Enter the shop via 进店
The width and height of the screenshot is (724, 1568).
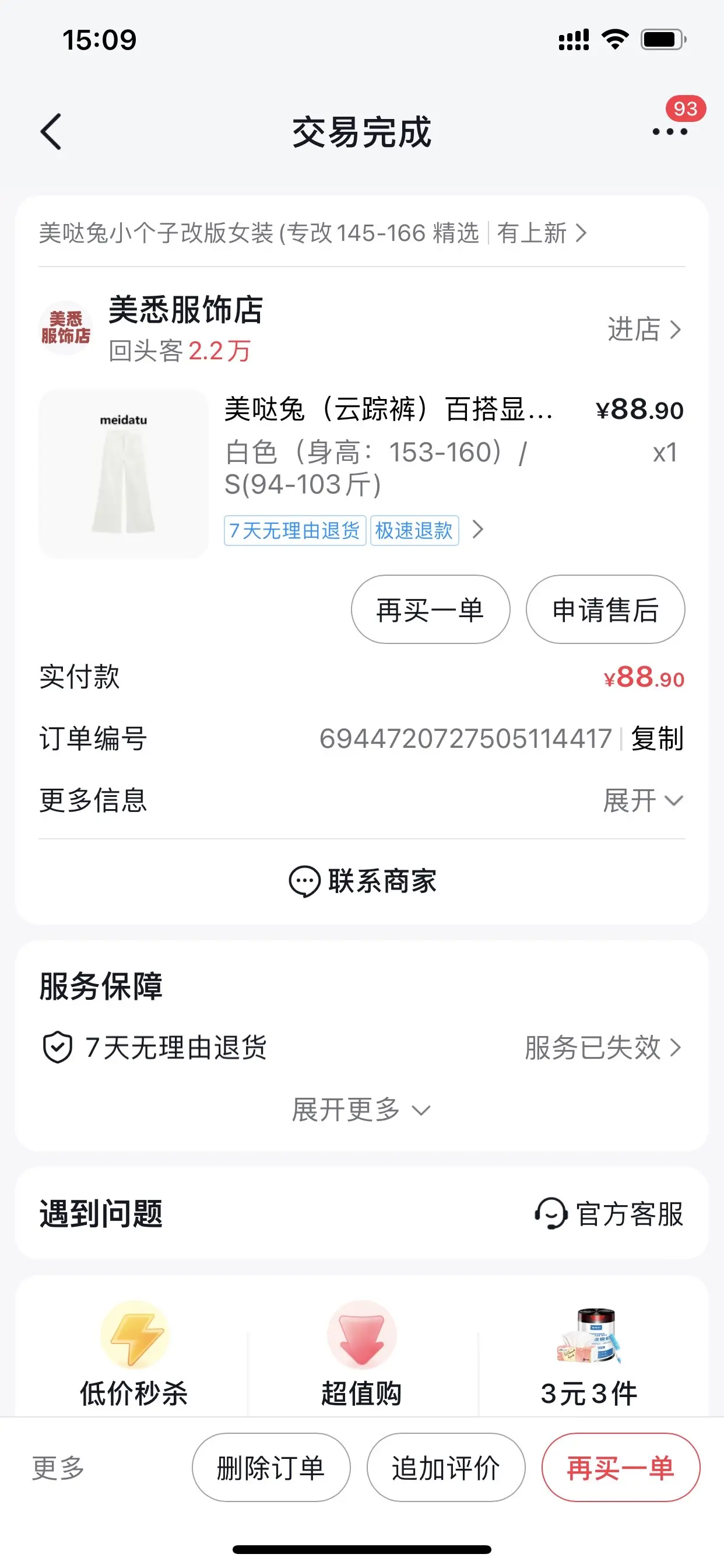(x=644, y=330)
